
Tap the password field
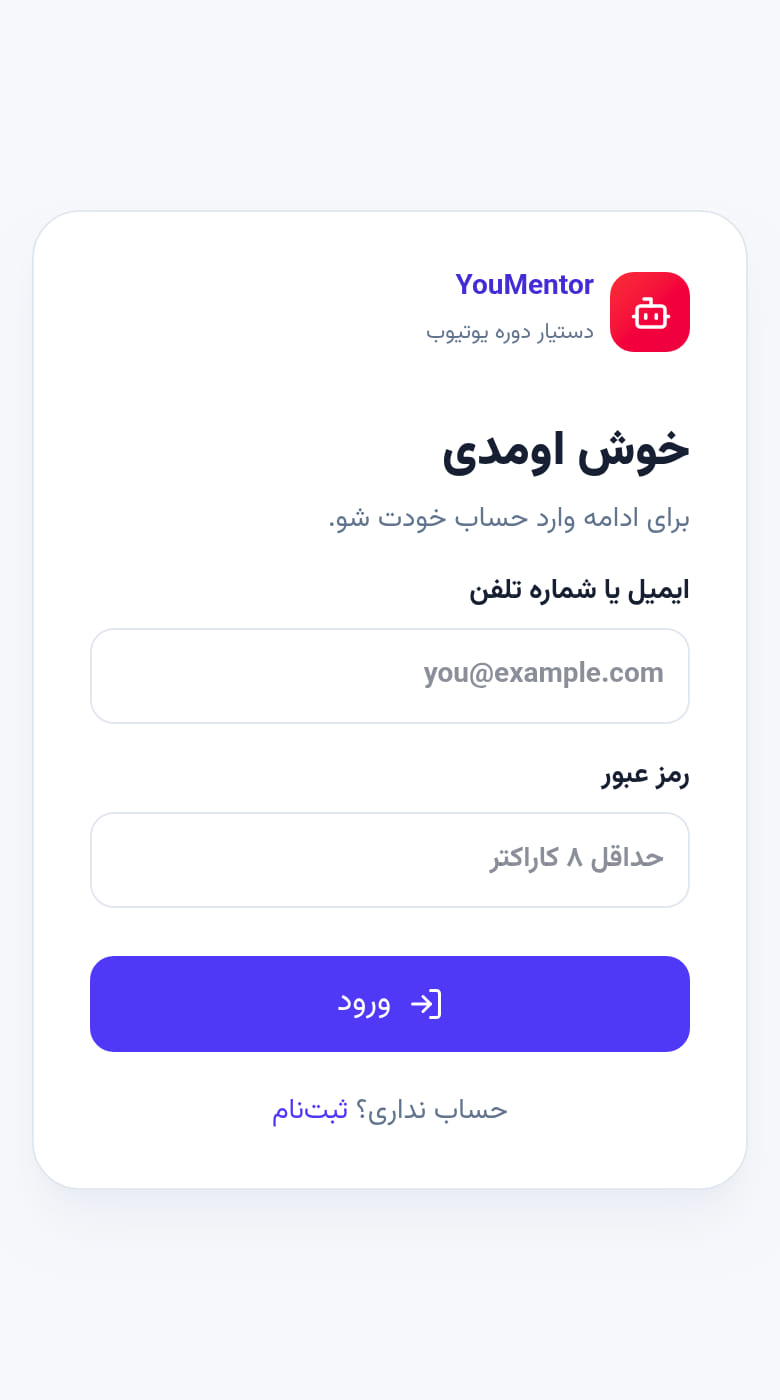390,860
